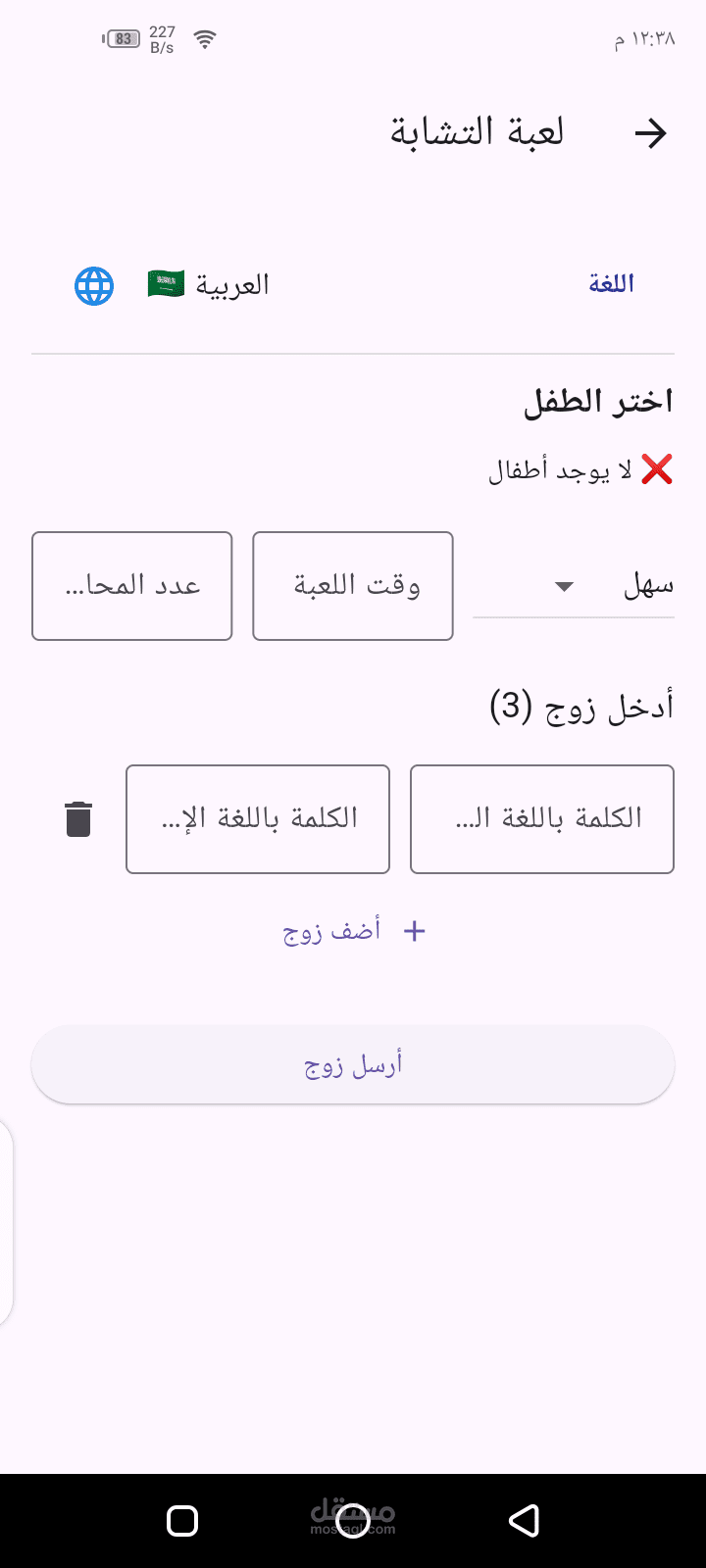Viewport: 706px width, 1568px height.
Task: Expand the سهل difficulty dropdown
Action: point(574,586)
